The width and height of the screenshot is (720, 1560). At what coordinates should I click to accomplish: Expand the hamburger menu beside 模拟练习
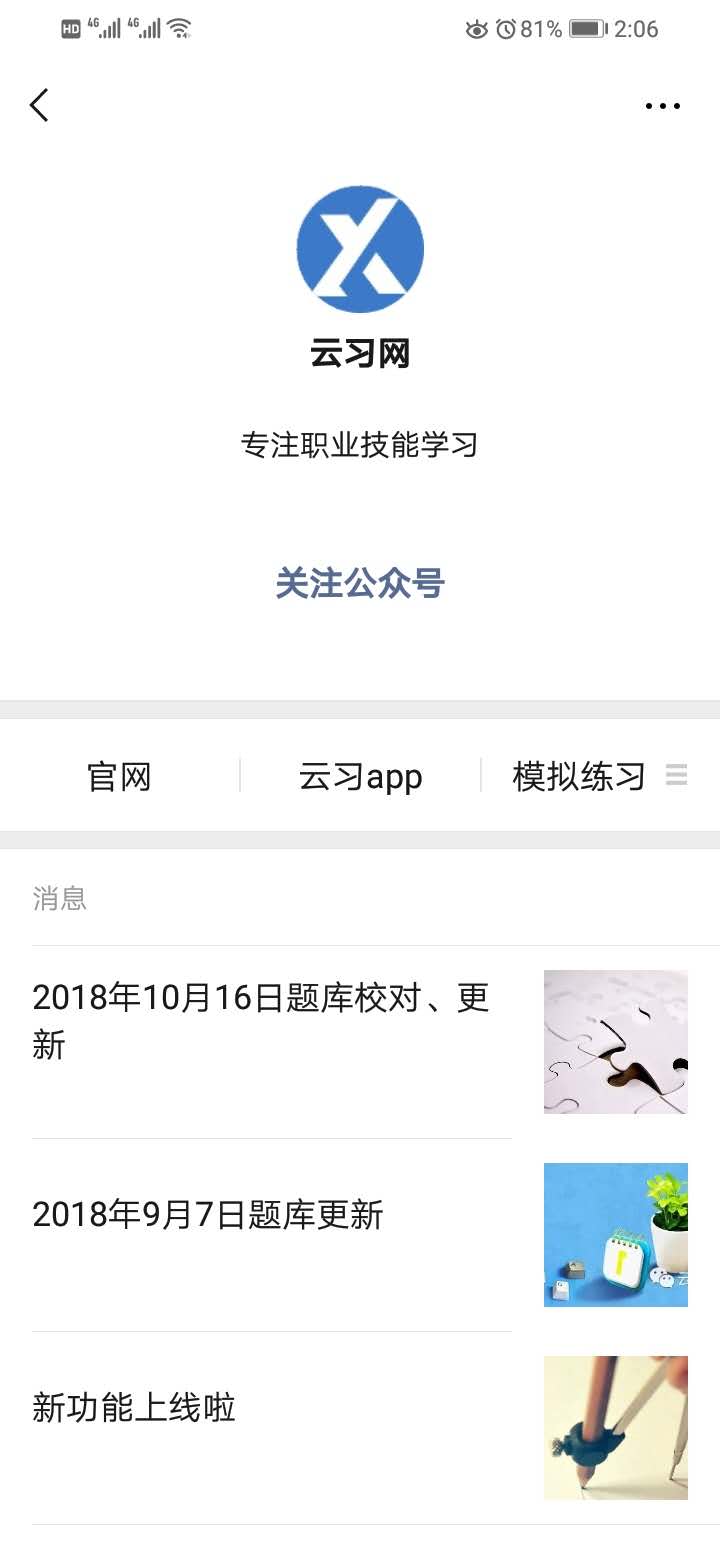coord(677,774)
